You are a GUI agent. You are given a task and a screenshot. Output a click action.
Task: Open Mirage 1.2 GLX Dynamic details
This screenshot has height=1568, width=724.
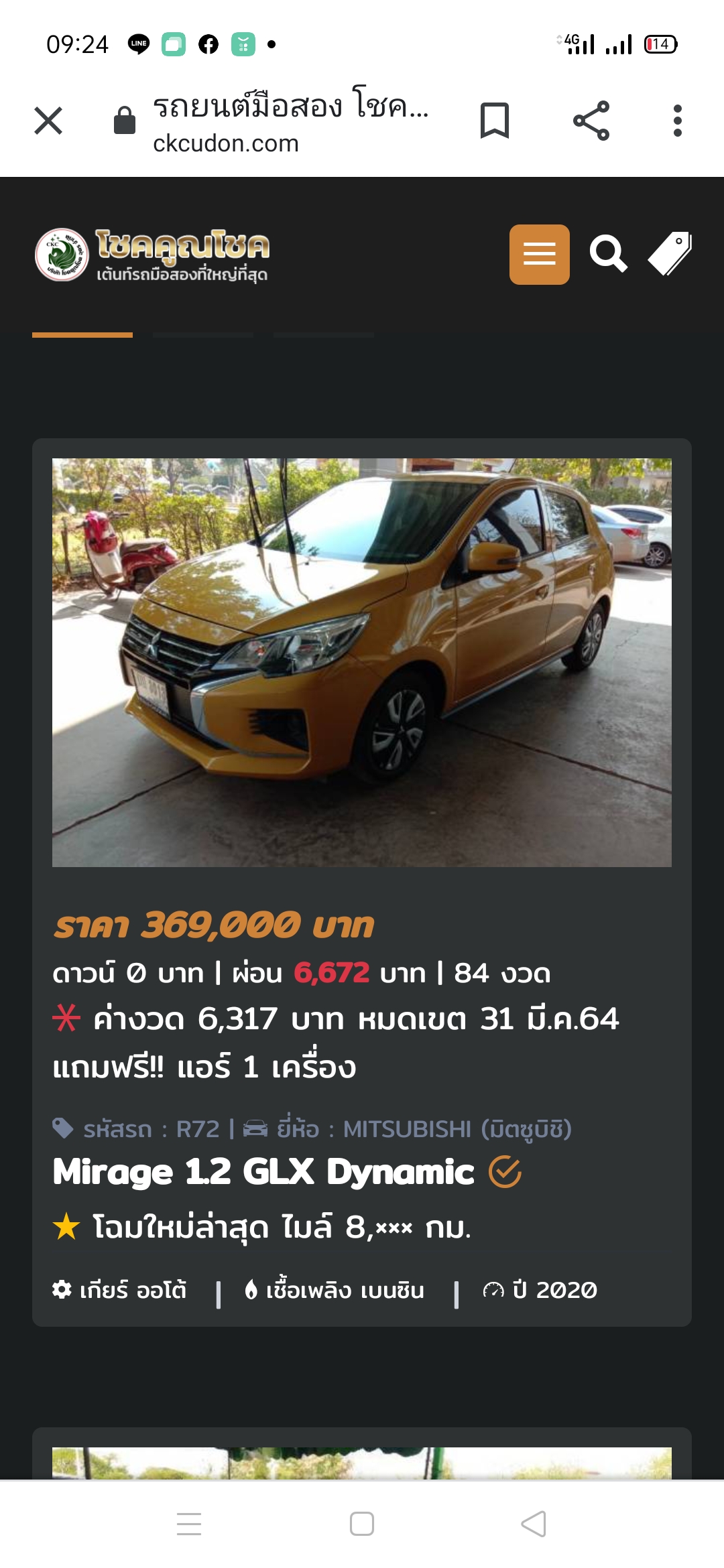tap(263, 1172)
